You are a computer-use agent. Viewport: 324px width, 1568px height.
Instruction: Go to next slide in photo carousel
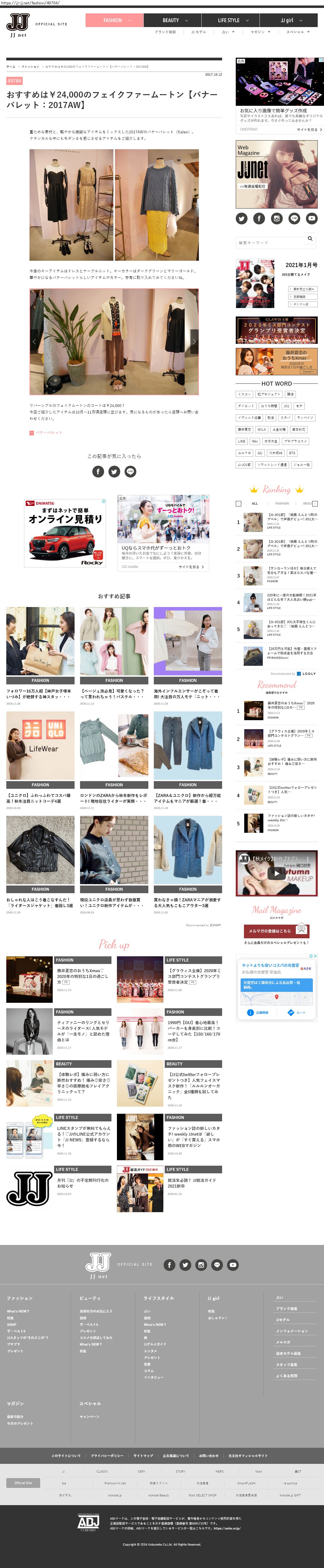pyautogui.click(x=194, y=341)
